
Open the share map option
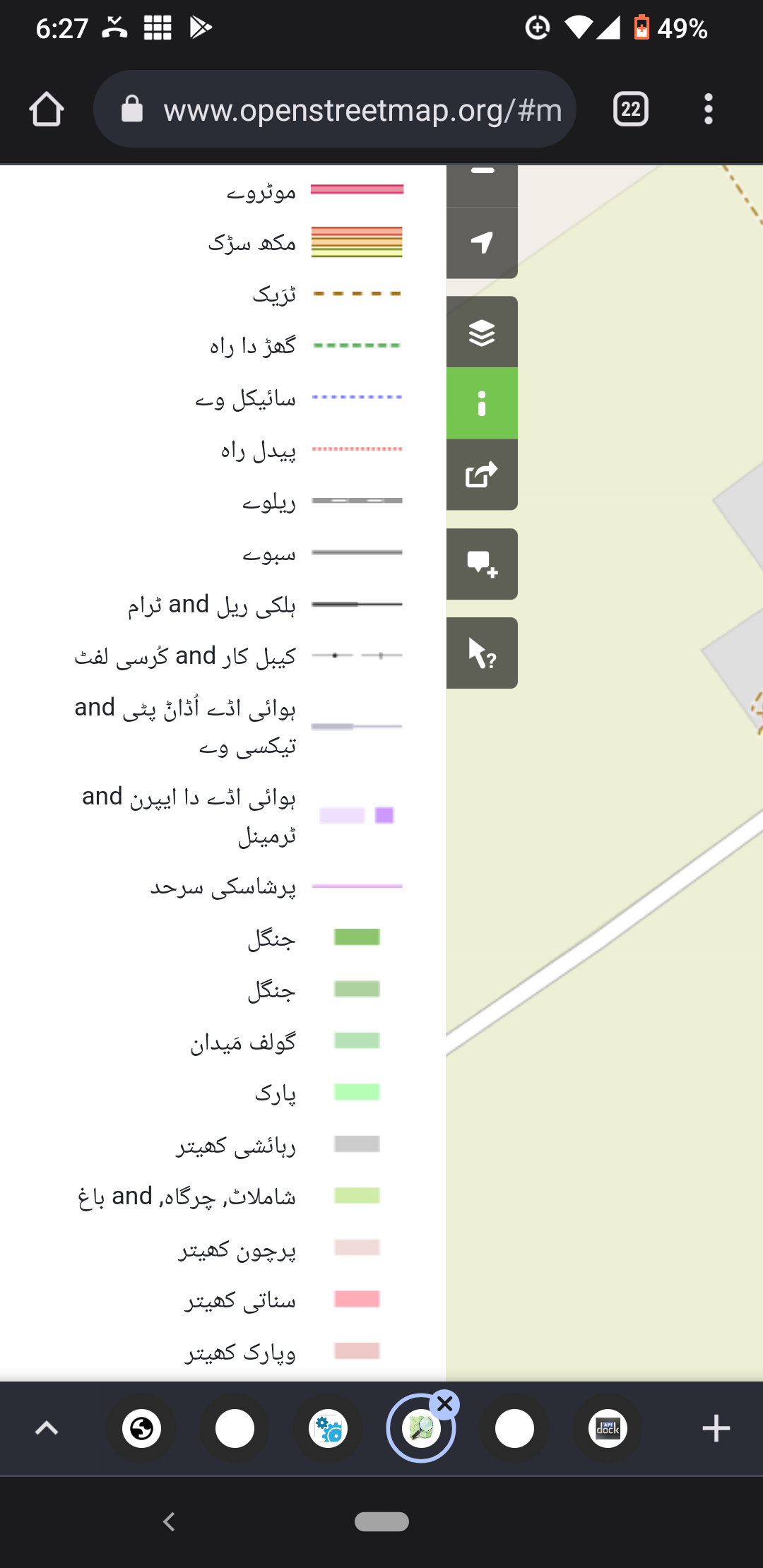pos(482,475)
